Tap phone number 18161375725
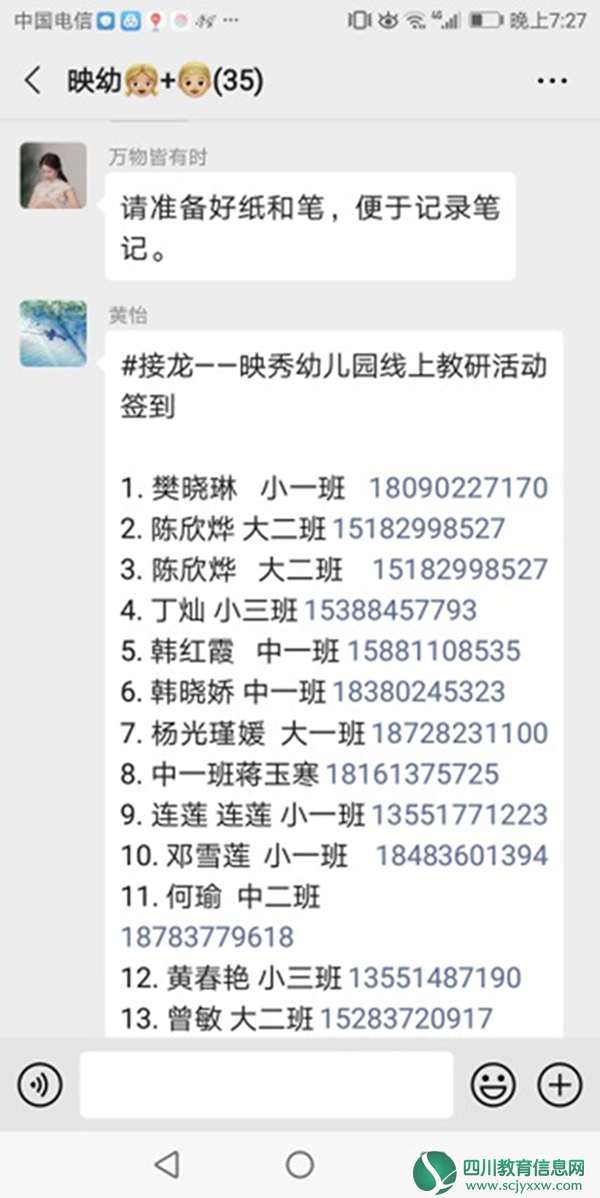600x1198 pixels. (413, 774)
